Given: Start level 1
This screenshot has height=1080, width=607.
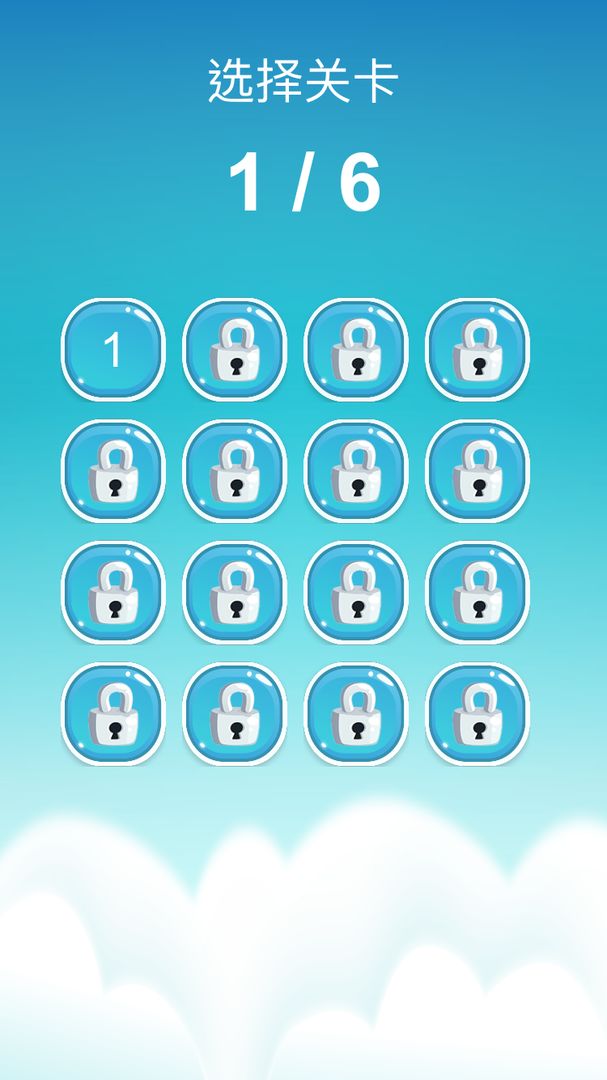Looking at the screenshot, I should pyautogui.click(x=113, y=350).
